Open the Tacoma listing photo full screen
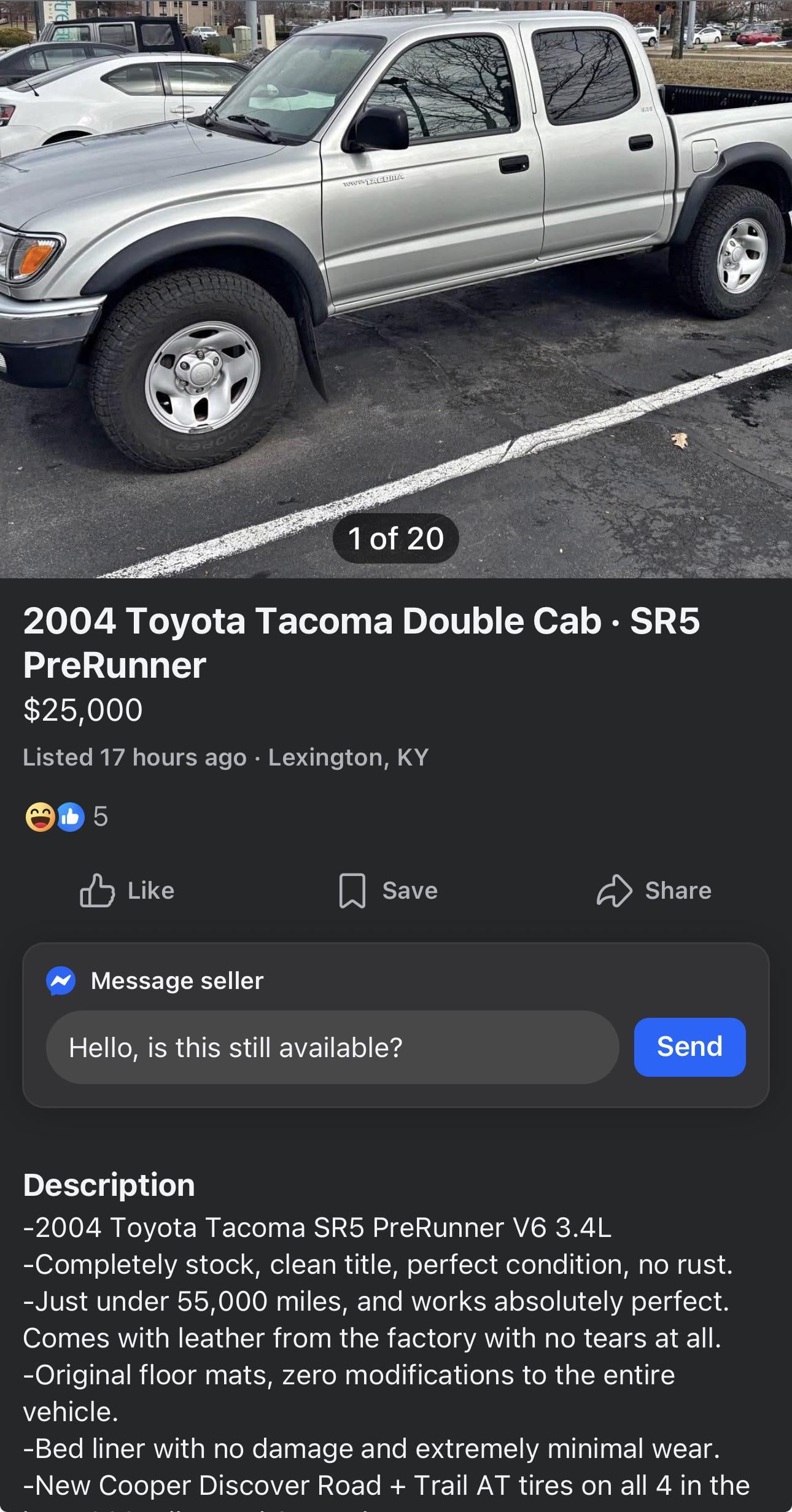This screenshot has height=1512, width=792. tap(396, 276)
